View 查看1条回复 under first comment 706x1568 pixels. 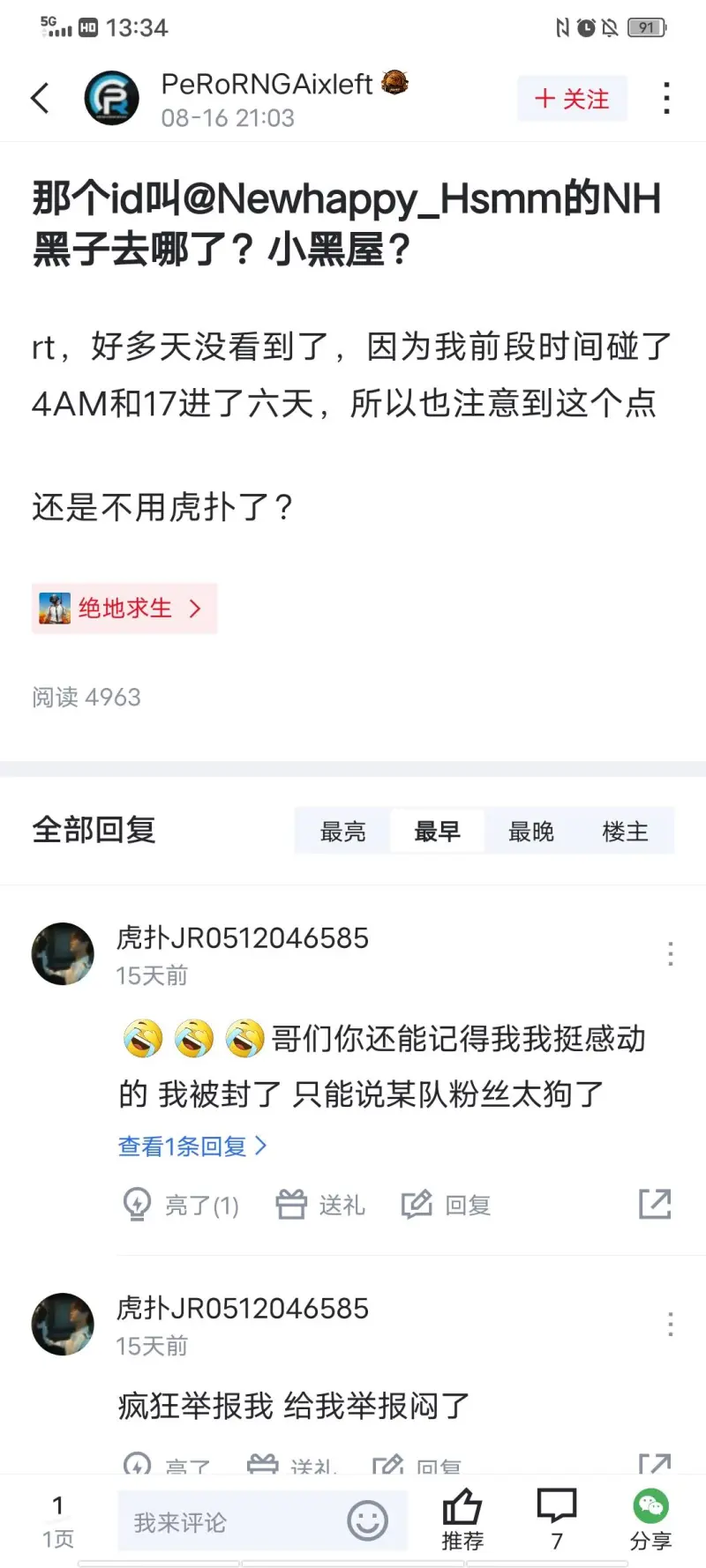point(192,1146)
